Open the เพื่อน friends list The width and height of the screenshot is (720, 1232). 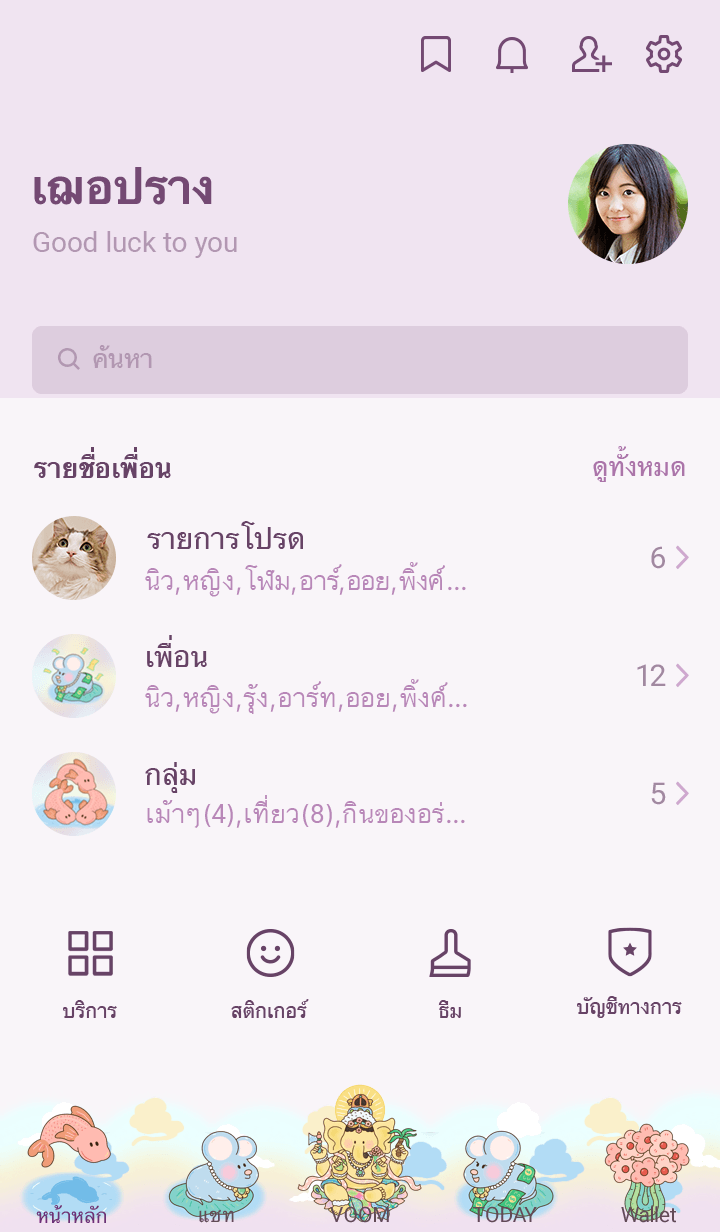pos(360,676)
